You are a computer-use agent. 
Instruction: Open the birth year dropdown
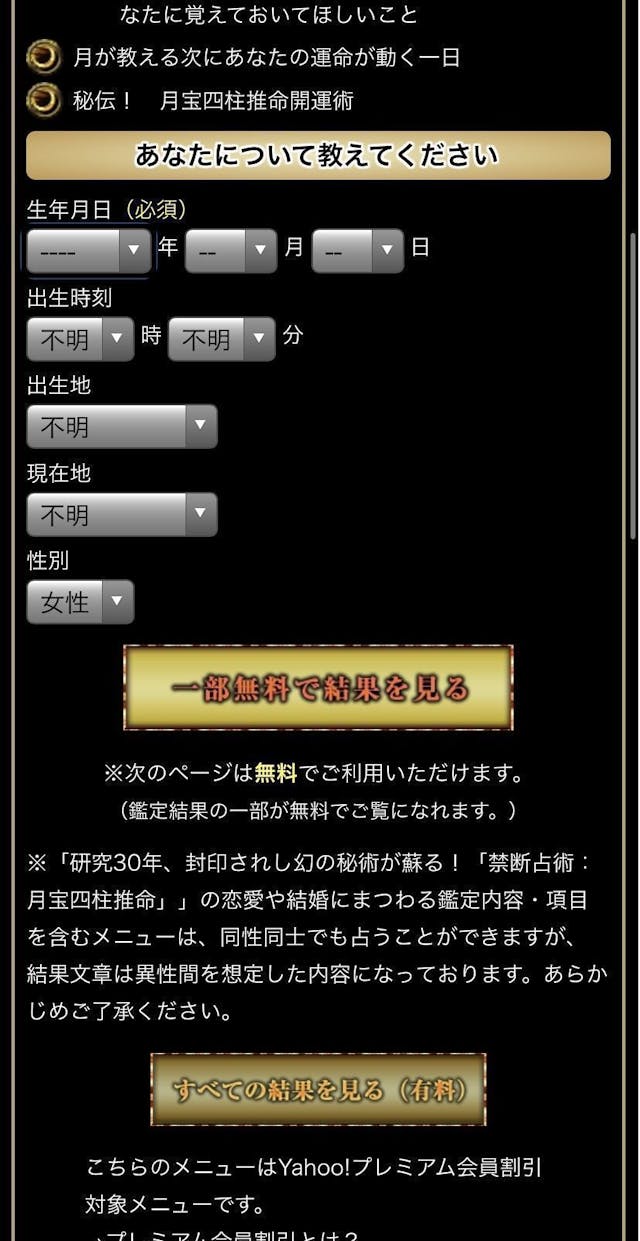[x=88, y=251]
